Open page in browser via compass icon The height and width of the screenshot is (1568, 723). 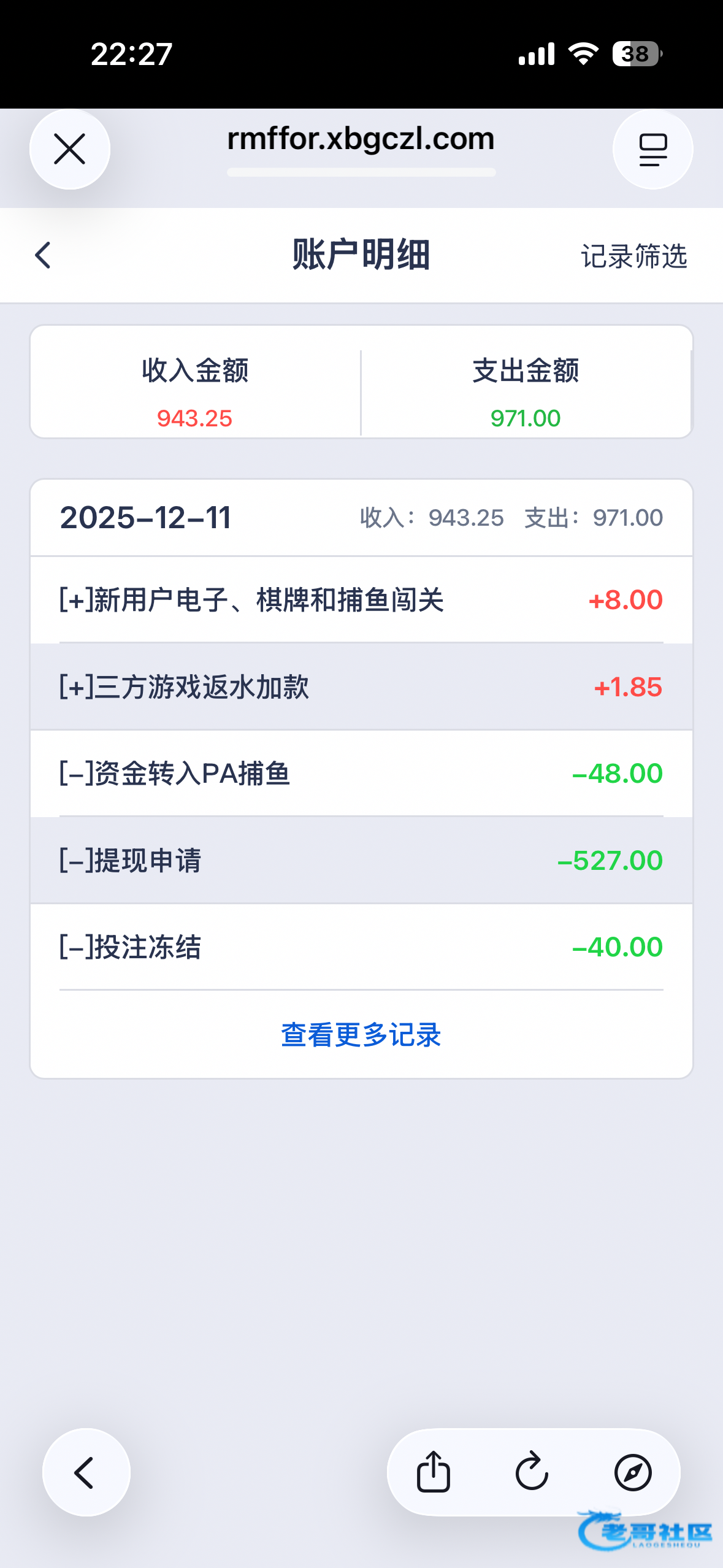point(632,1471)
